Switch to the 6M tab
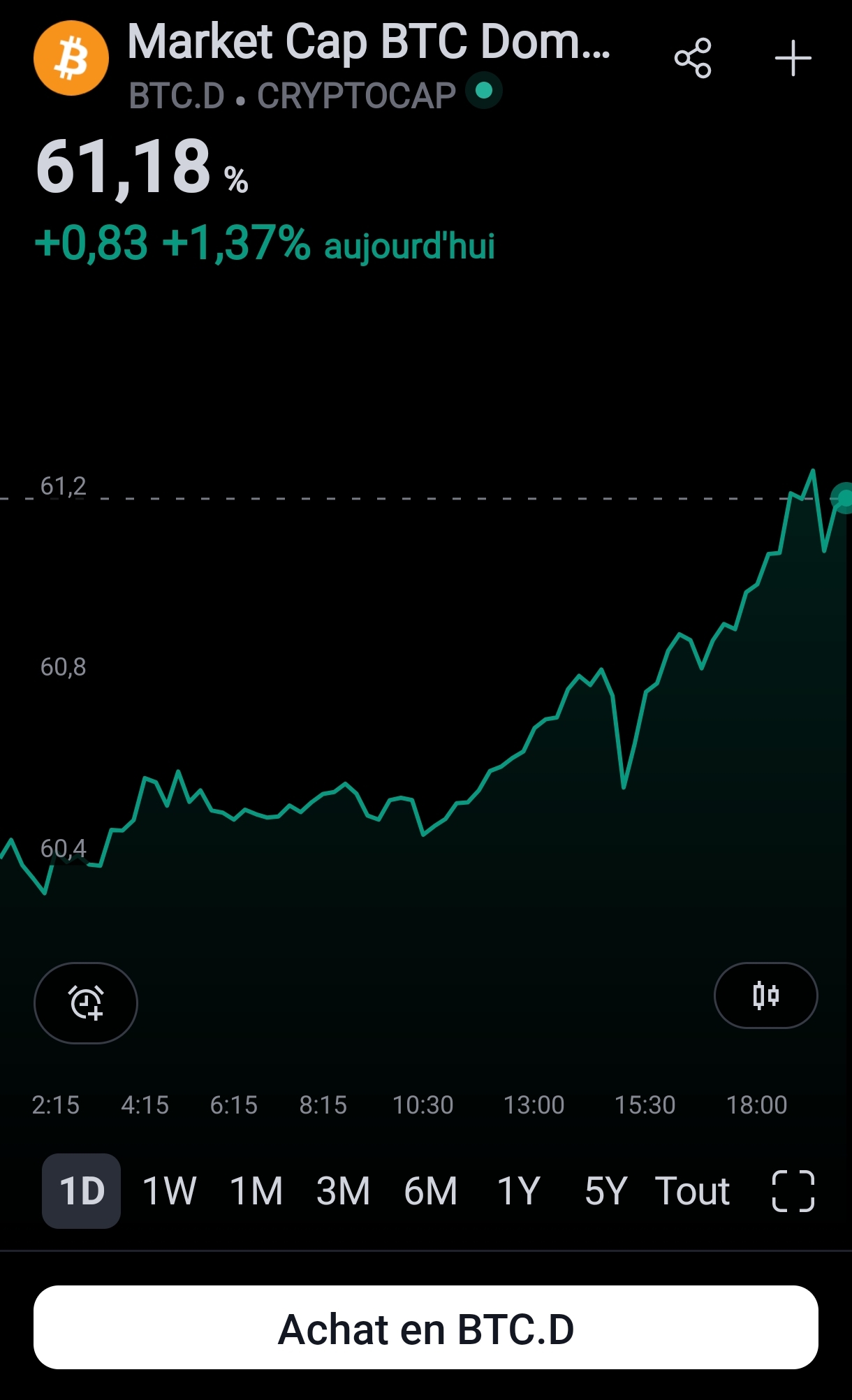The height and width of the screenshot is (1400, 852). point(430,1191)
